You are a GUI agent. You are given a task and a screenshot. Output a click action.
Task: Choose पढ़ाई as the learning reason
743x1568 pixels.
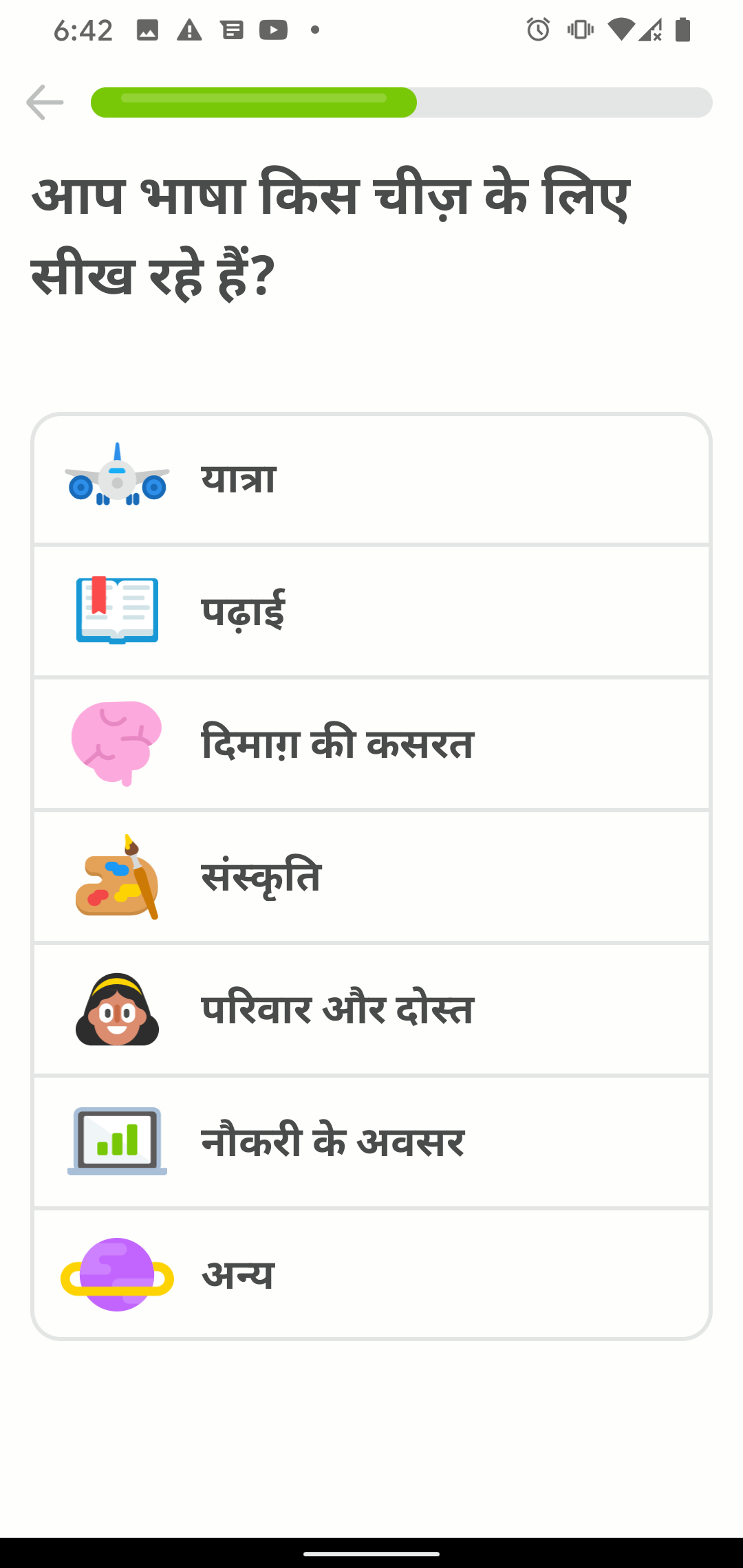click(x=371, y=611)
